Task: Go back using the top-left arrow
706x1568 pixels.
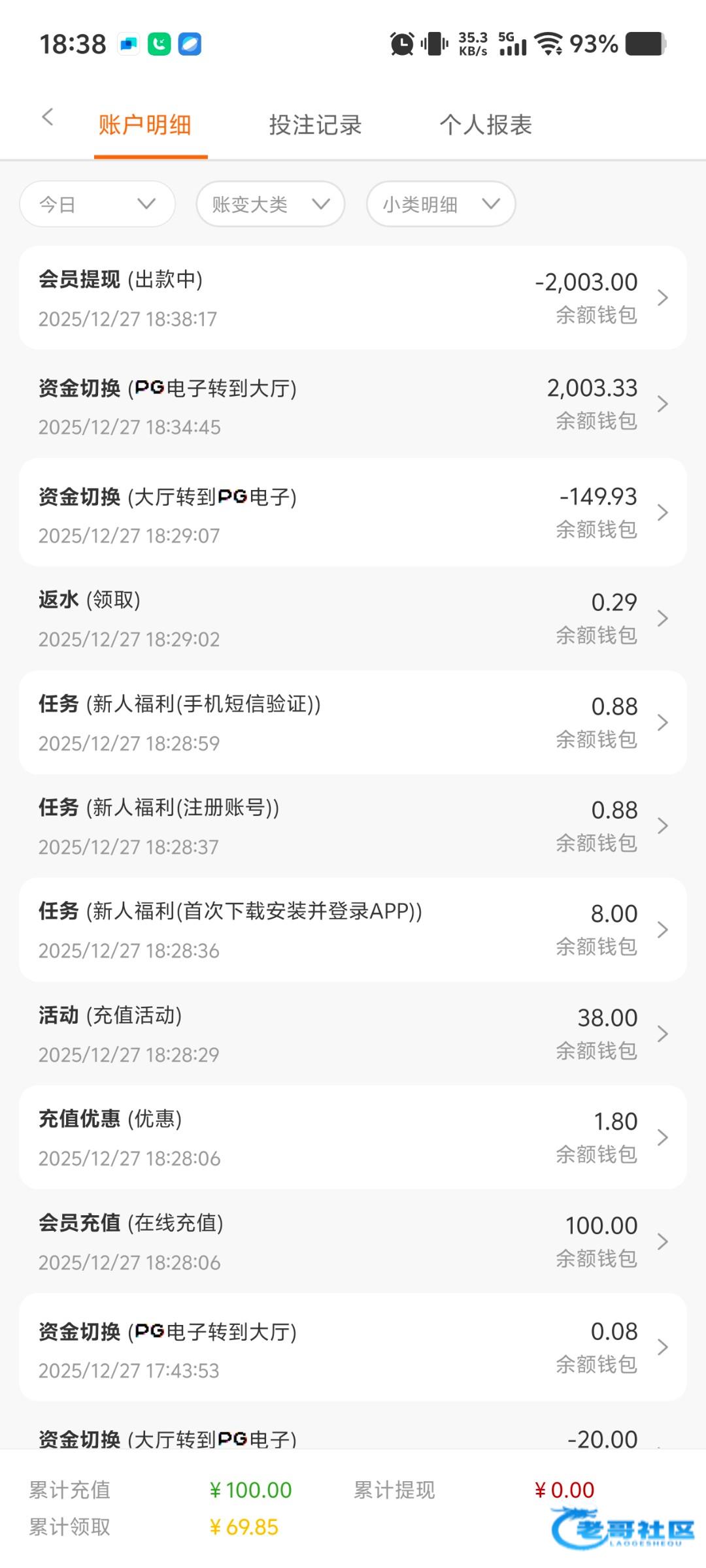Action: click(x=47, y=118)
